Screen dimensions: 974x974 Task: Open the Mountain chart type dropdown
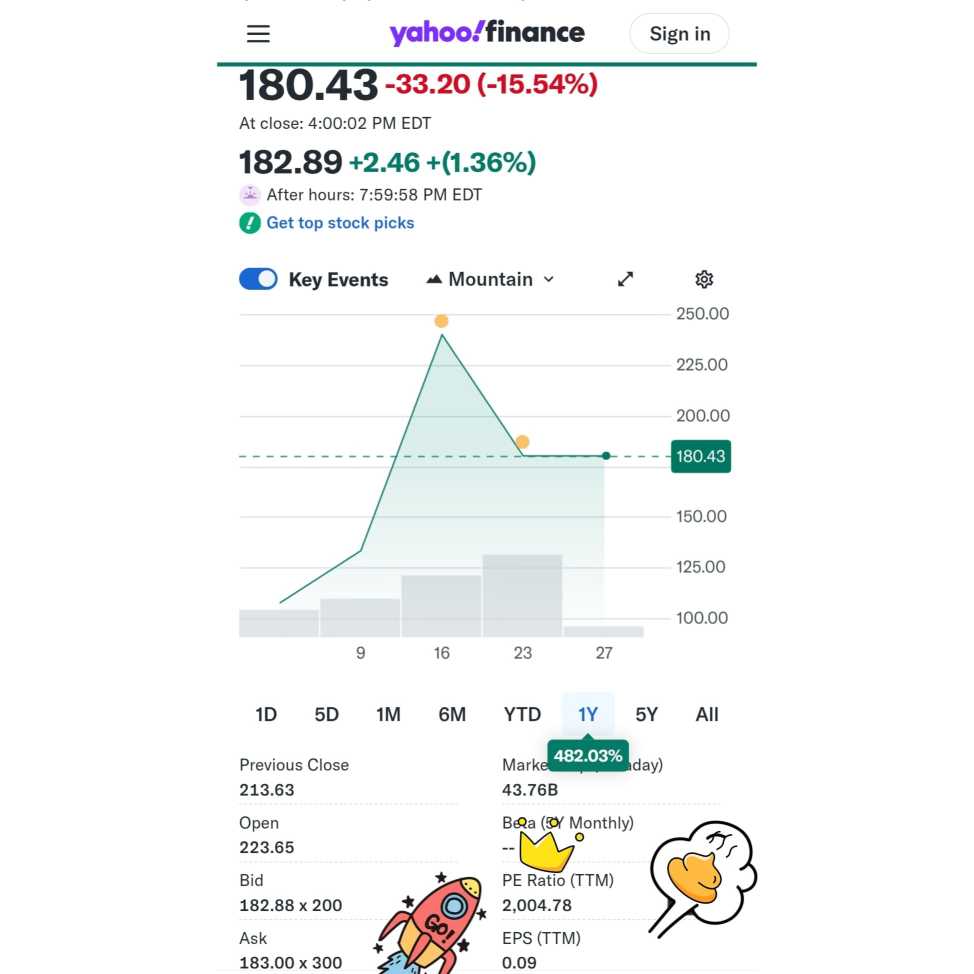[x=490, y=280]
